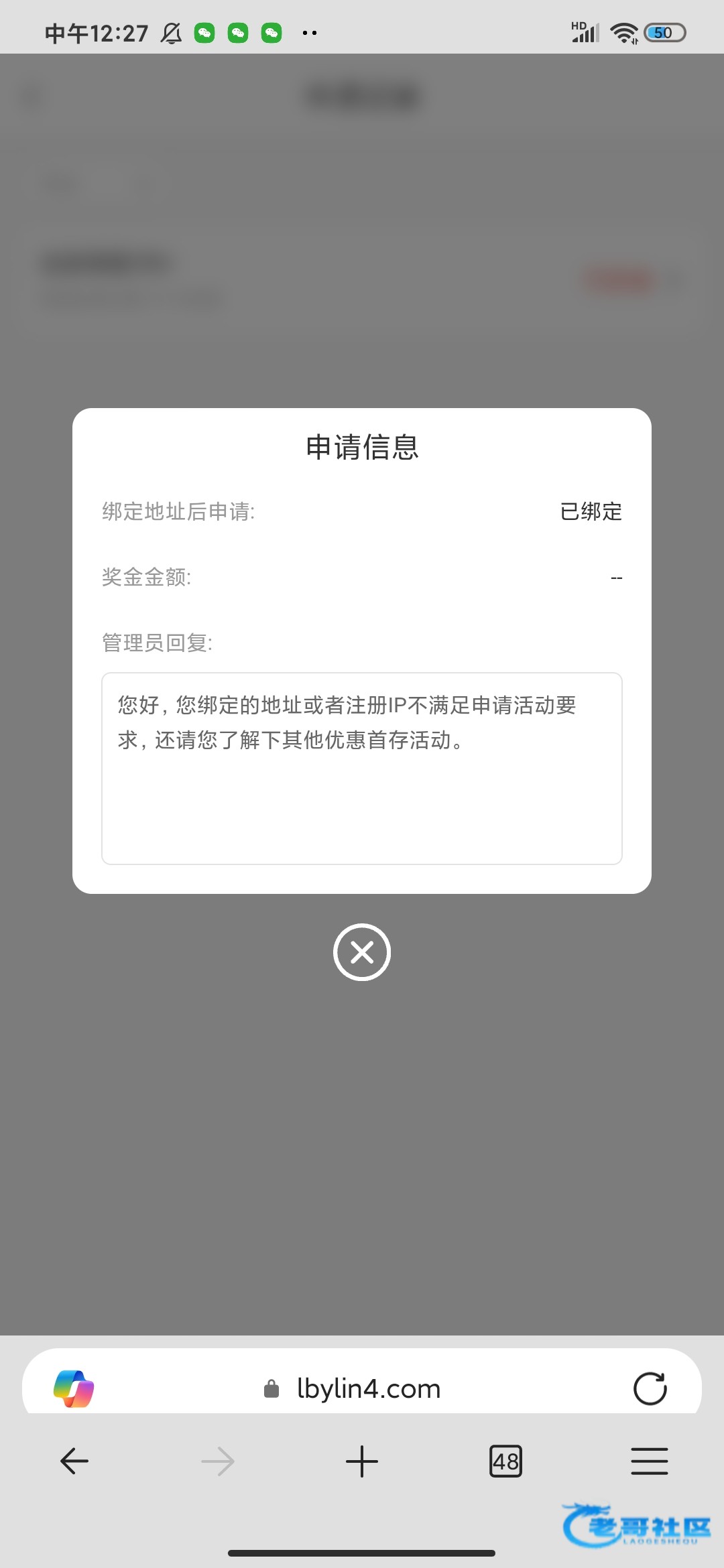Open a new browser tab

coord(362,1461)
